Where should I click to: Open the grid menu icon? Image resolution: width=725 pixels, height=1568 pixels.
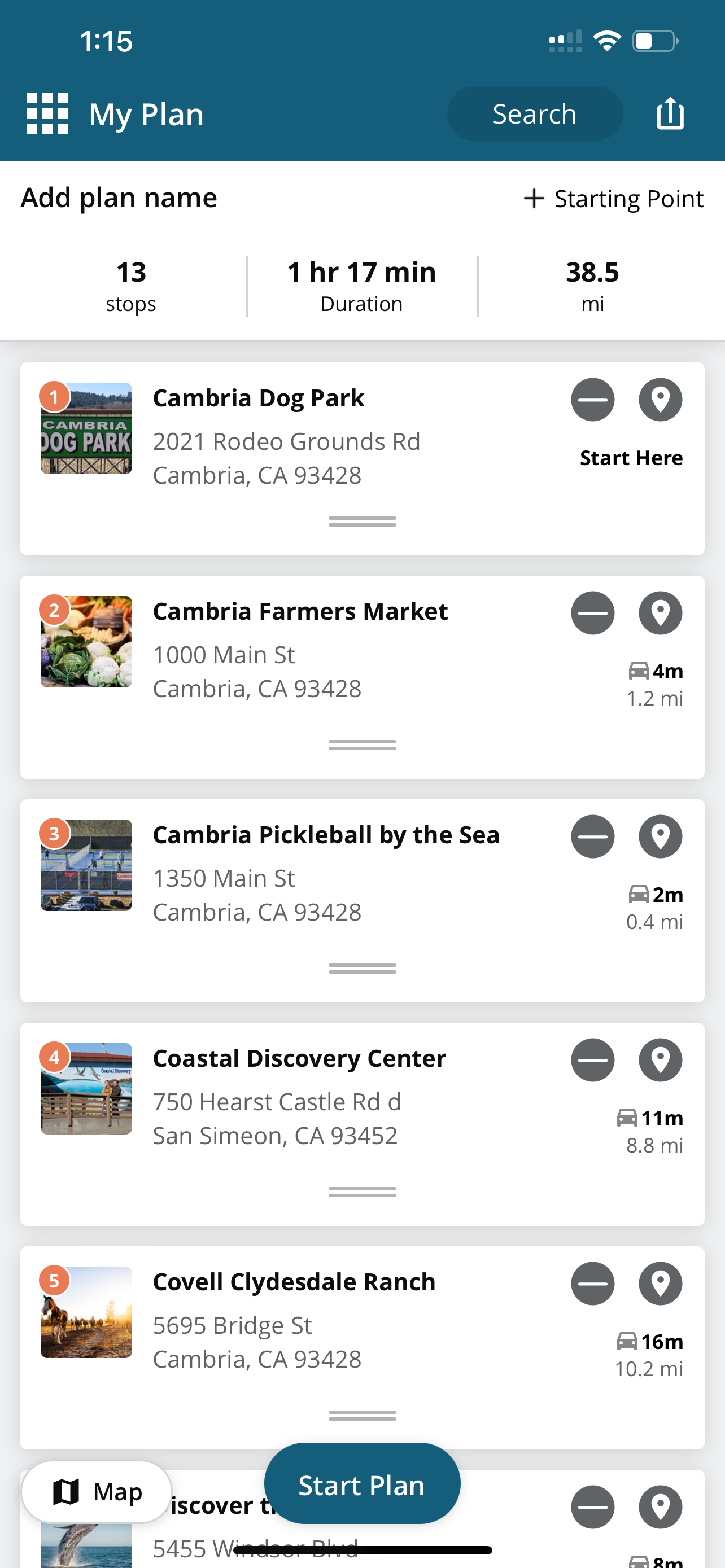click(x=47, y=114)
